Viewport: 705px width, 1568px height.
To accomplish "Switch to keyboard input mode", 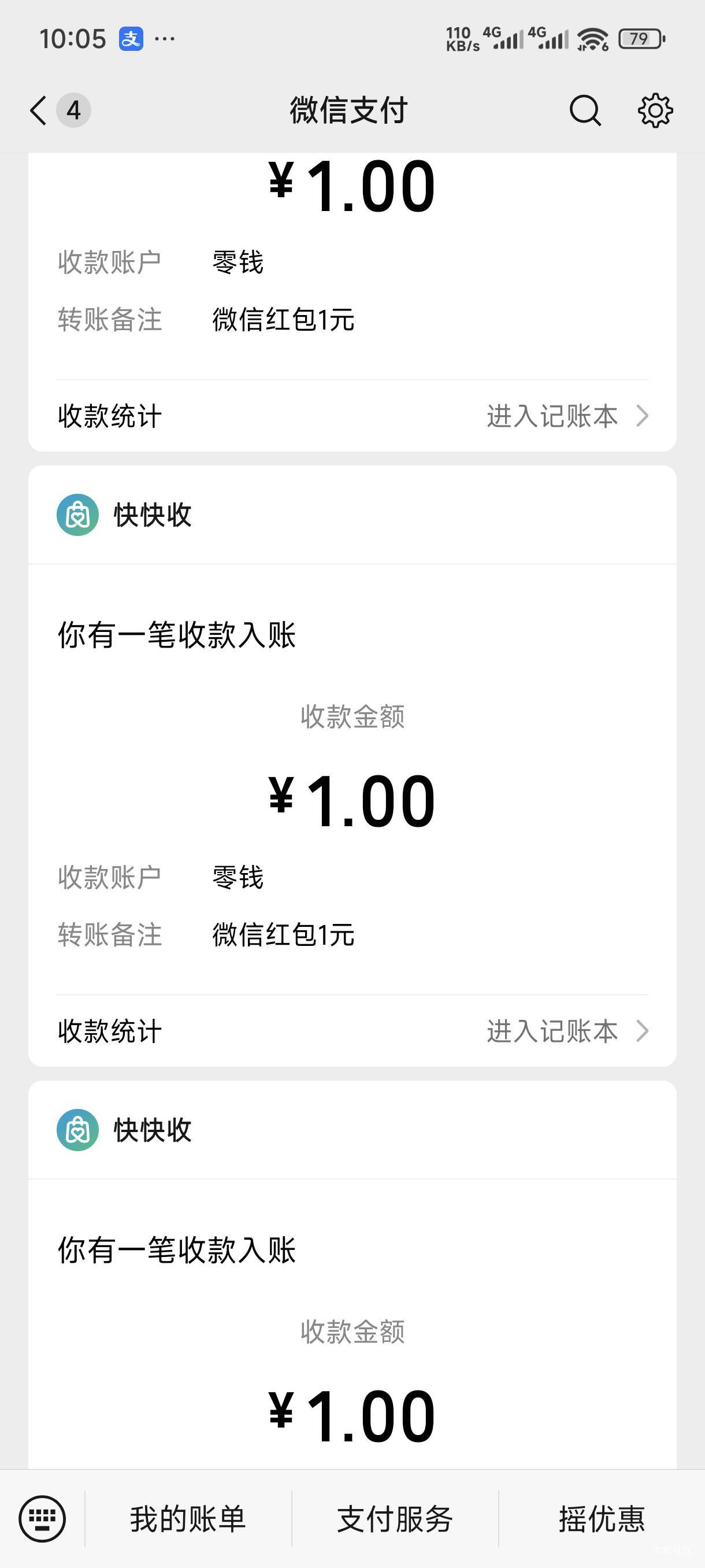I will click(42, 1519).
